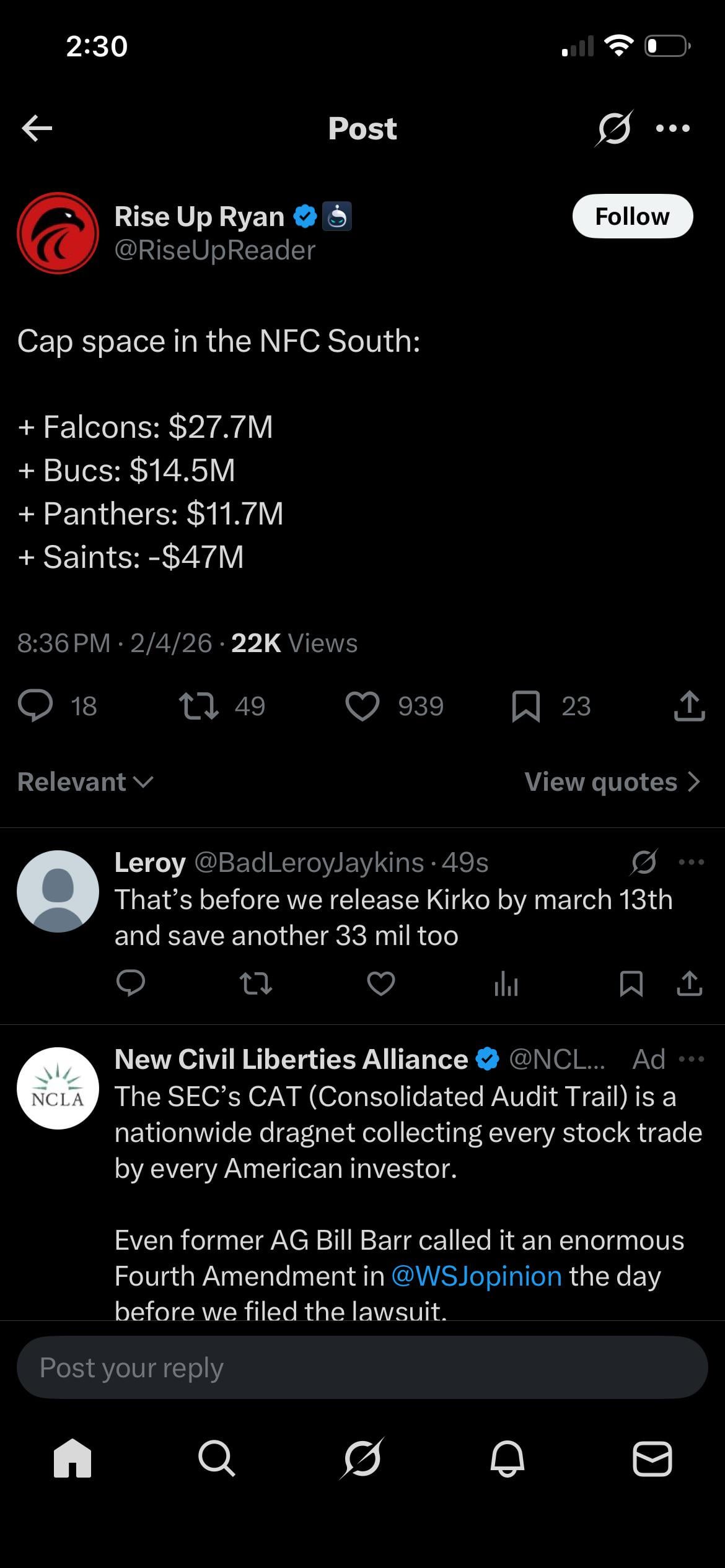Open the @WSJopinion mention link
This screenshot has width=725, height=1568.
[x=476, y=1276]
